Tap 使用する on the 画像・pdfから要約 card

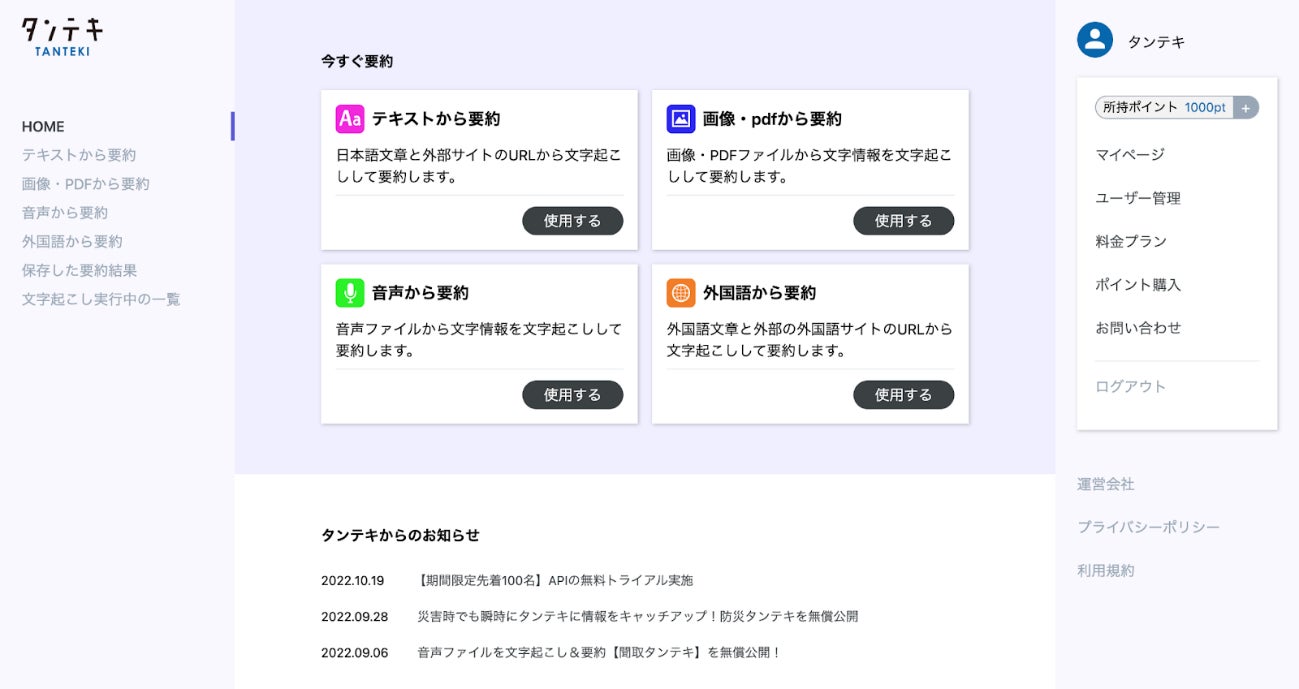tap(903, 221)
